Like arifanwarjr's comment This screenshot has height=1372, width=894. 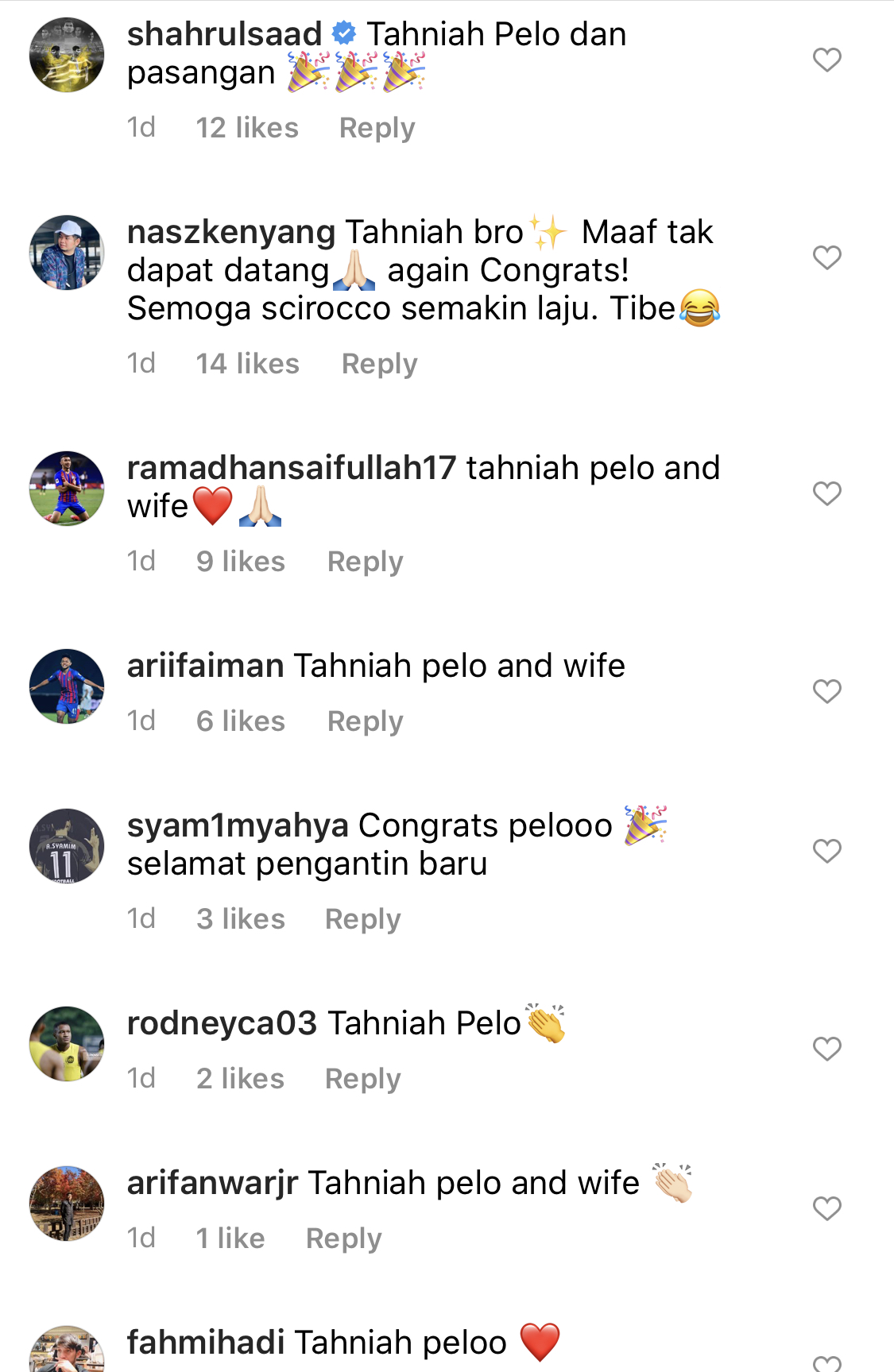tap(826, 1208)
